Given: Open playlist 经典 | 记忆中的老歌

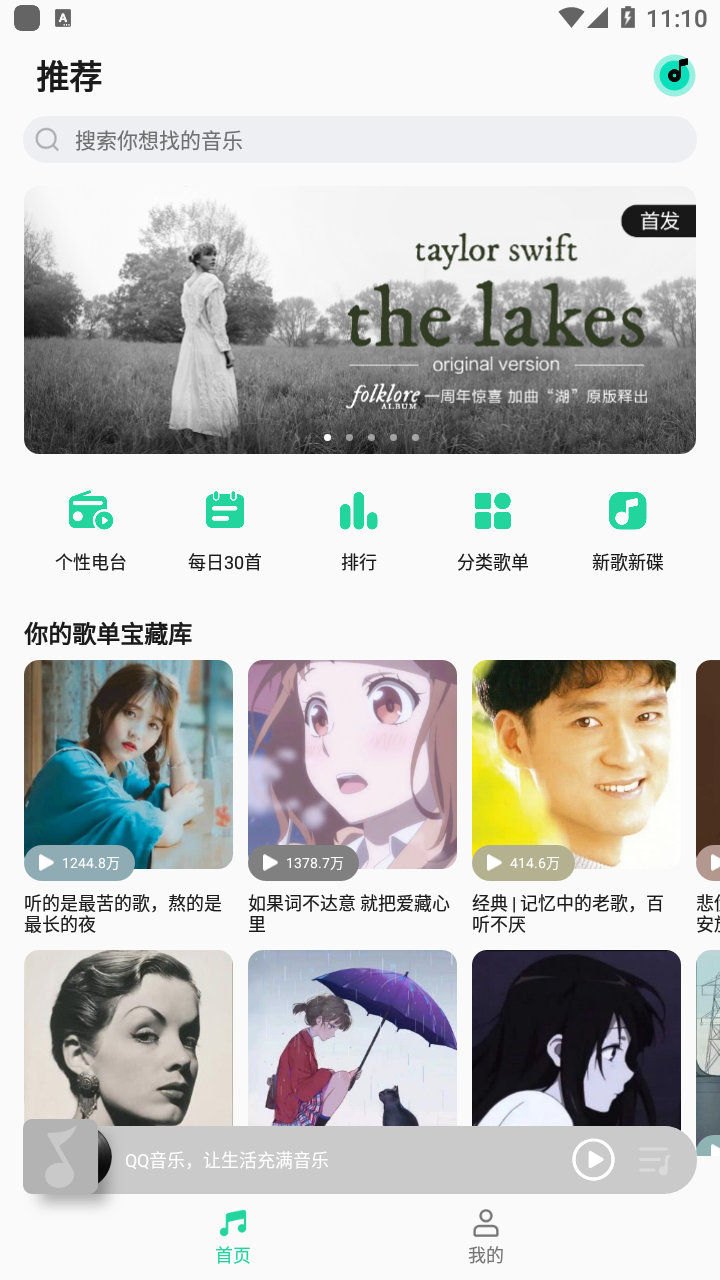Looking at the screenshot, I should 576,765.
